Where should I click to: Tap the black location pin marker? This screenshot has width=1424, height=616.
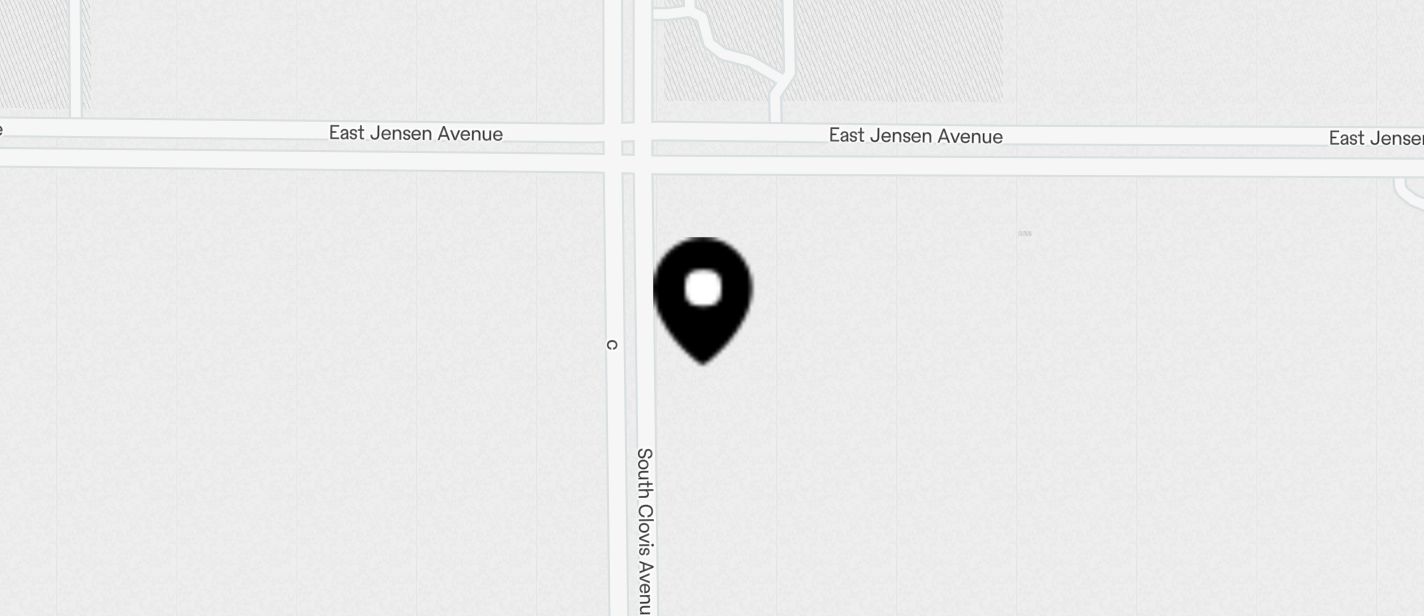[x=703, y=295]
